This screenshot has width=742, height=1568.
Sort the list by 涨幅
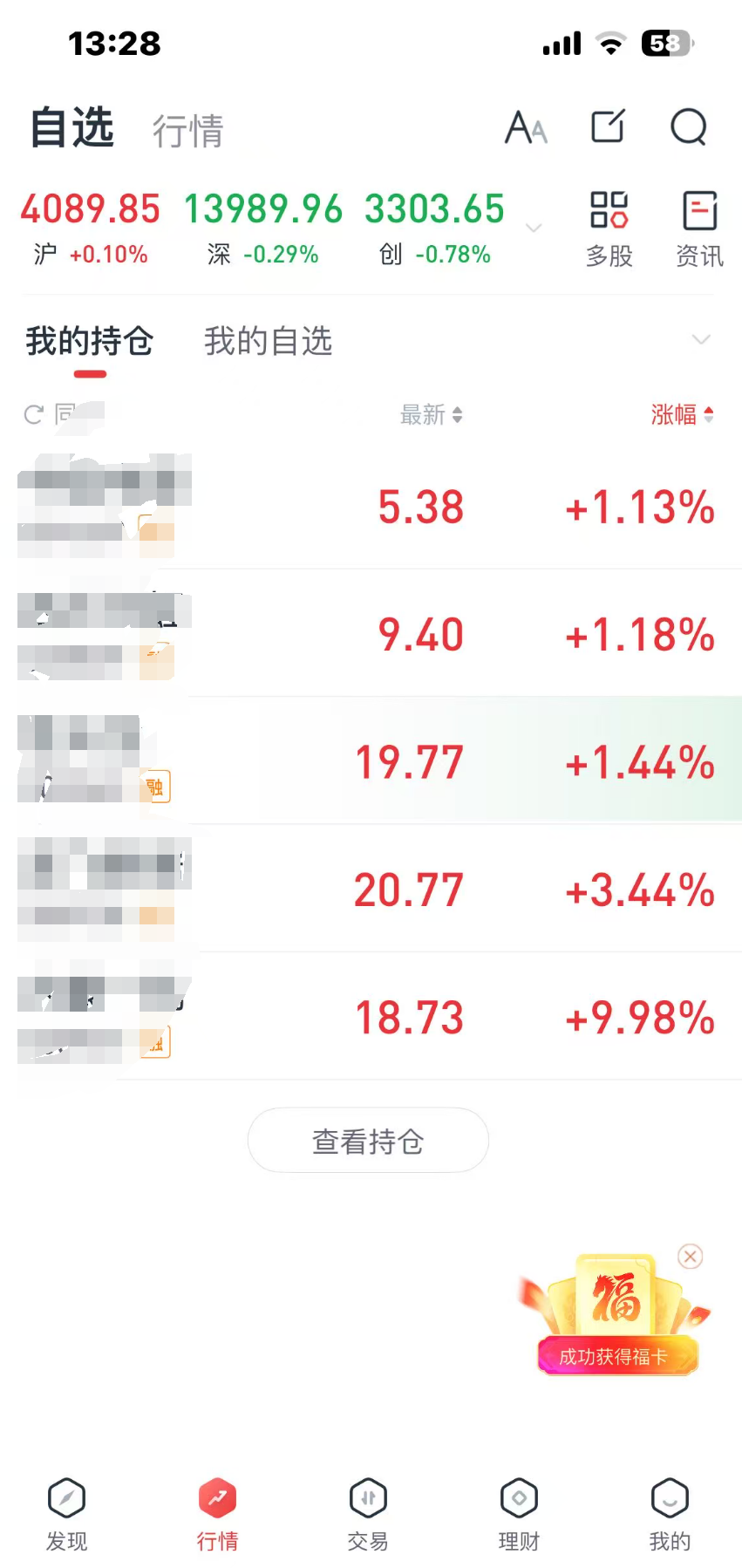tap(682, 415)
